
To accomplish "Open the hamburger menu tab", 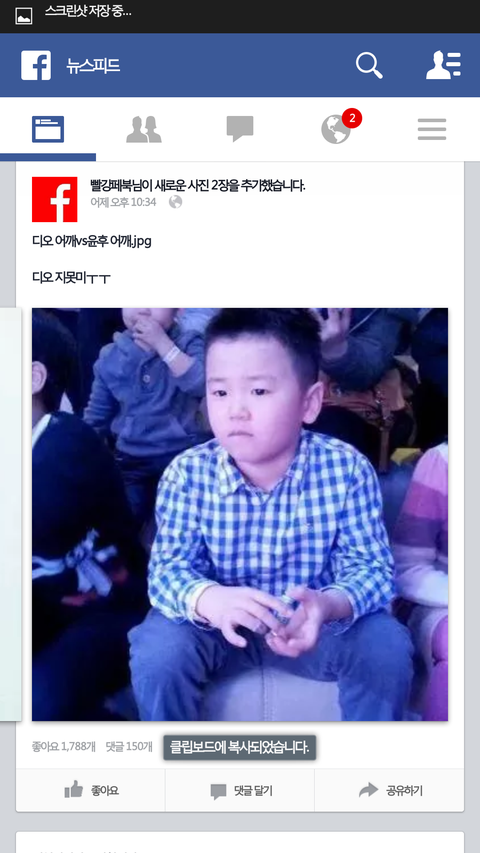I will [432, 129].
